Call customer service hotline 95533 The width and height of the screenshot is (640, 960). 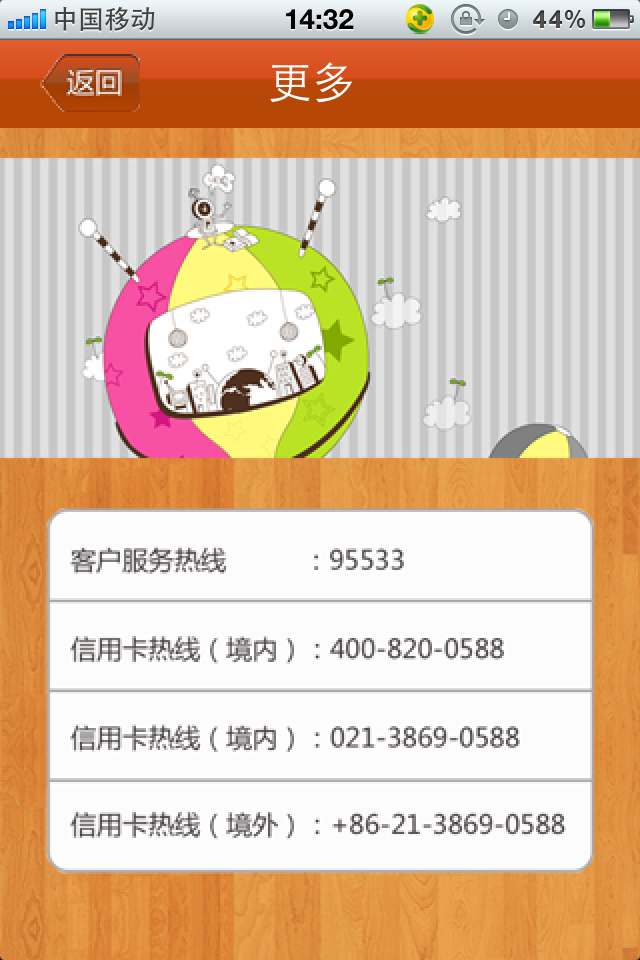point(320,560)
